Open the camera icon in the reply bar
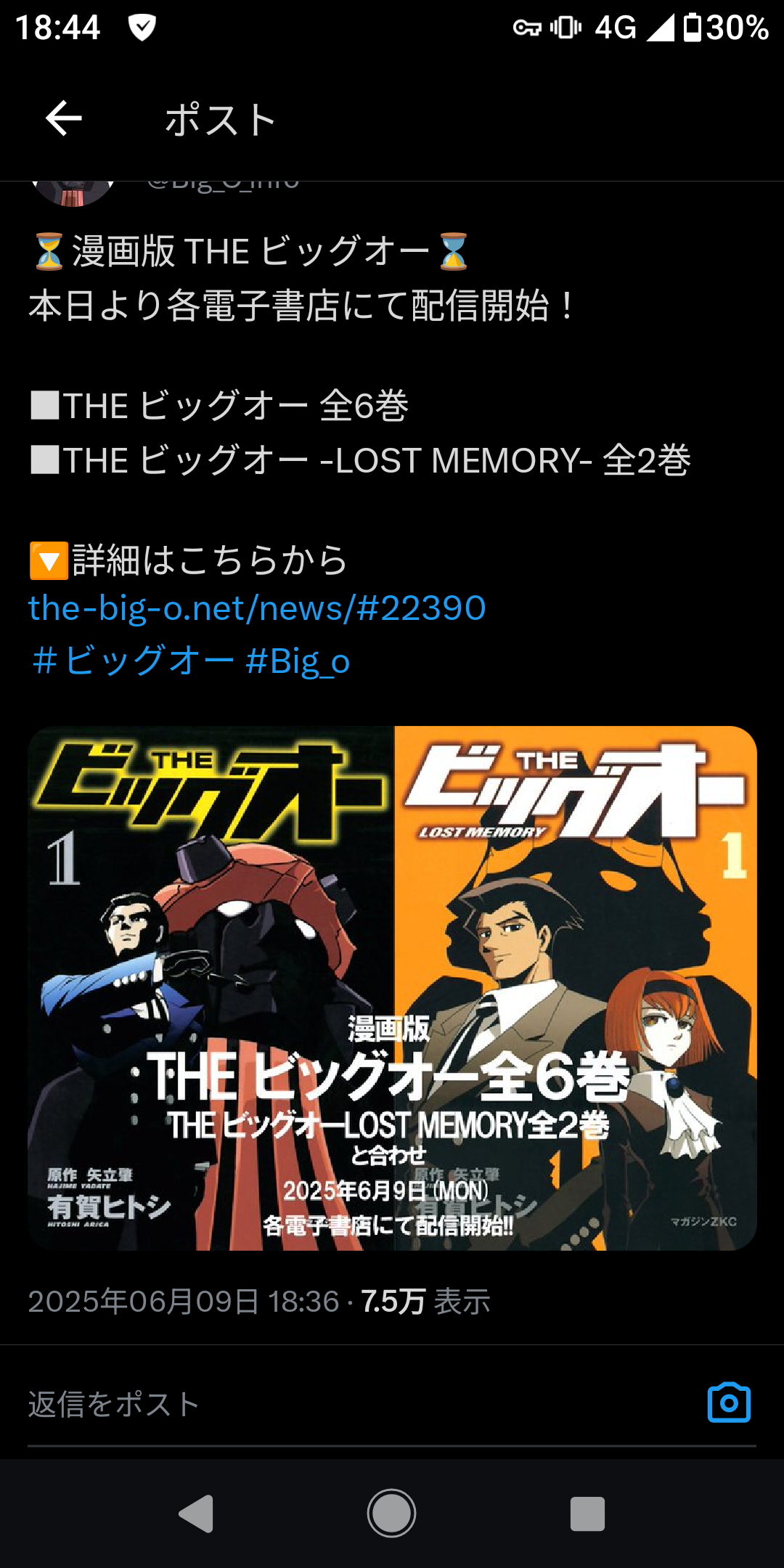This screenshot has height=1568, width=784. pos(728,1402)
